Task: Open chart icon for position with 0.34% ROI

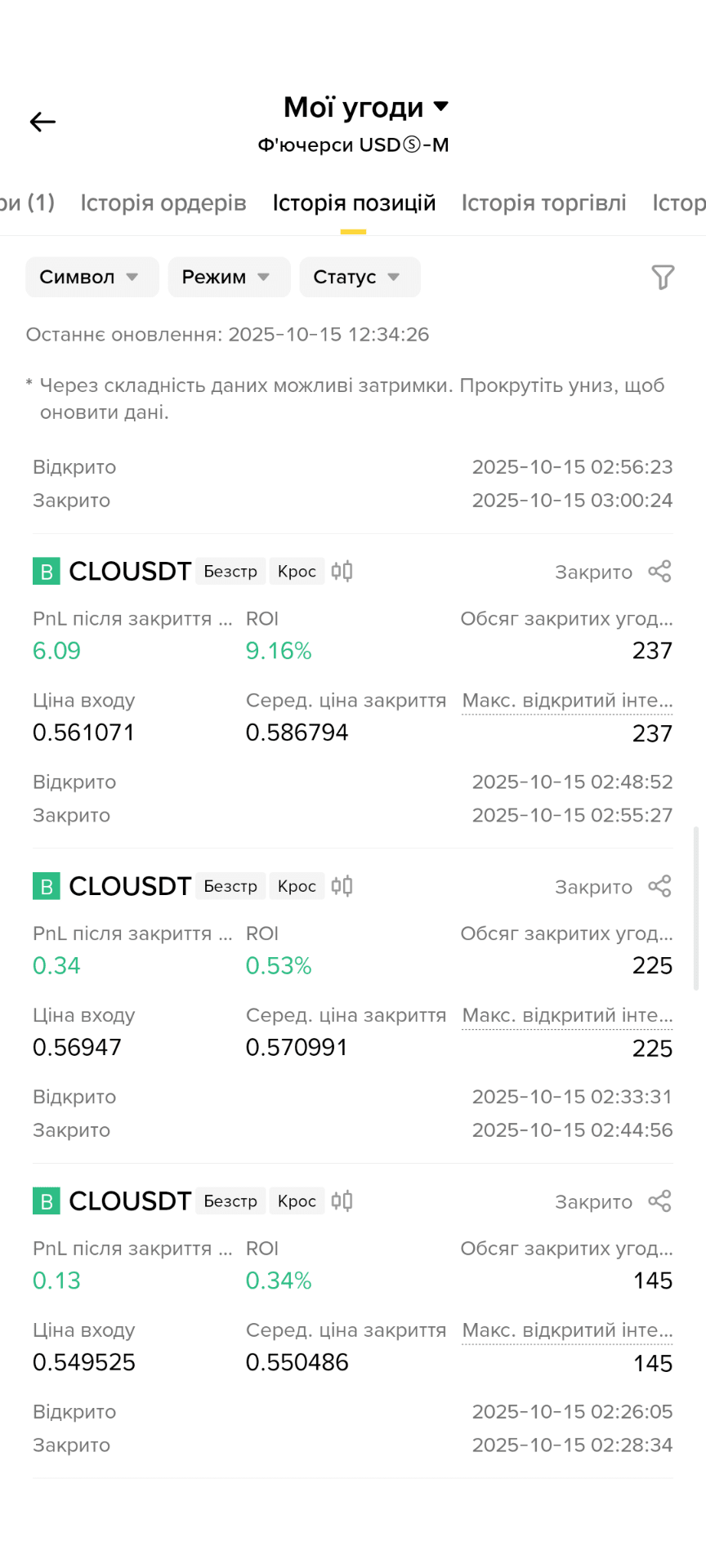Action: click(342, 1201)
